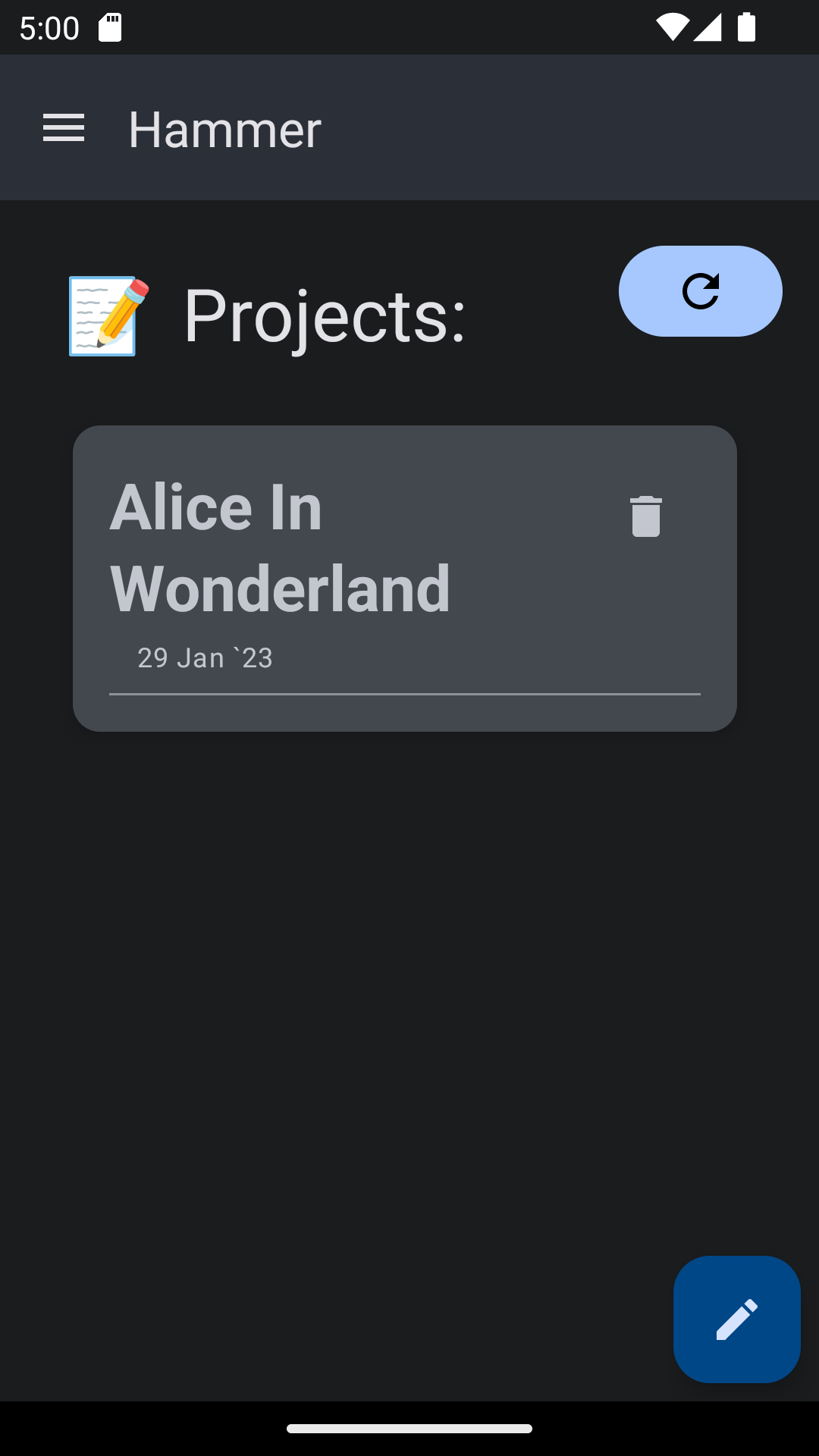The width and height of the screenshot is (819, 1456).
Task: Delete the Alice In Wonderland project
Action: coord(645,516)
